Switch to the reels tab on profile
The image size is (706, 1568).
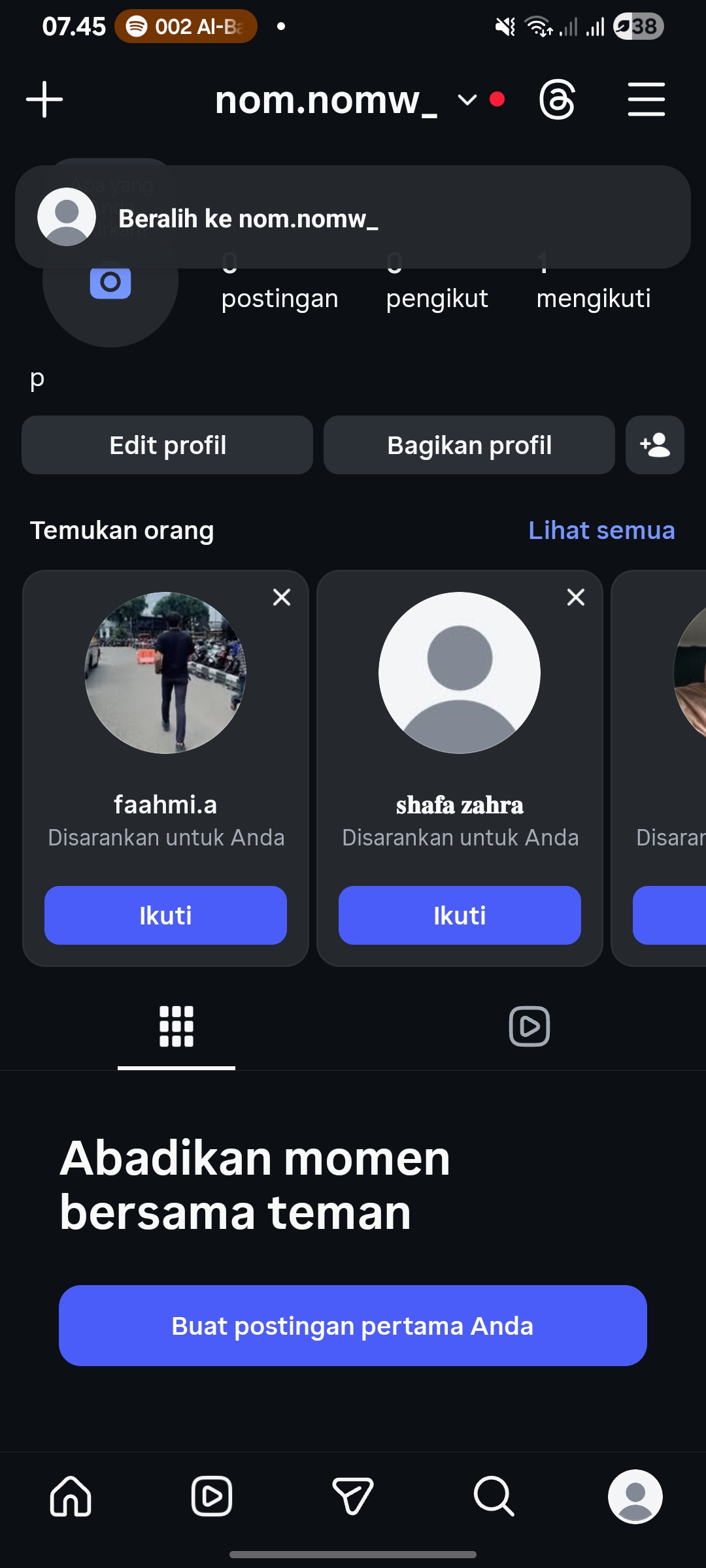[529, 1026]
